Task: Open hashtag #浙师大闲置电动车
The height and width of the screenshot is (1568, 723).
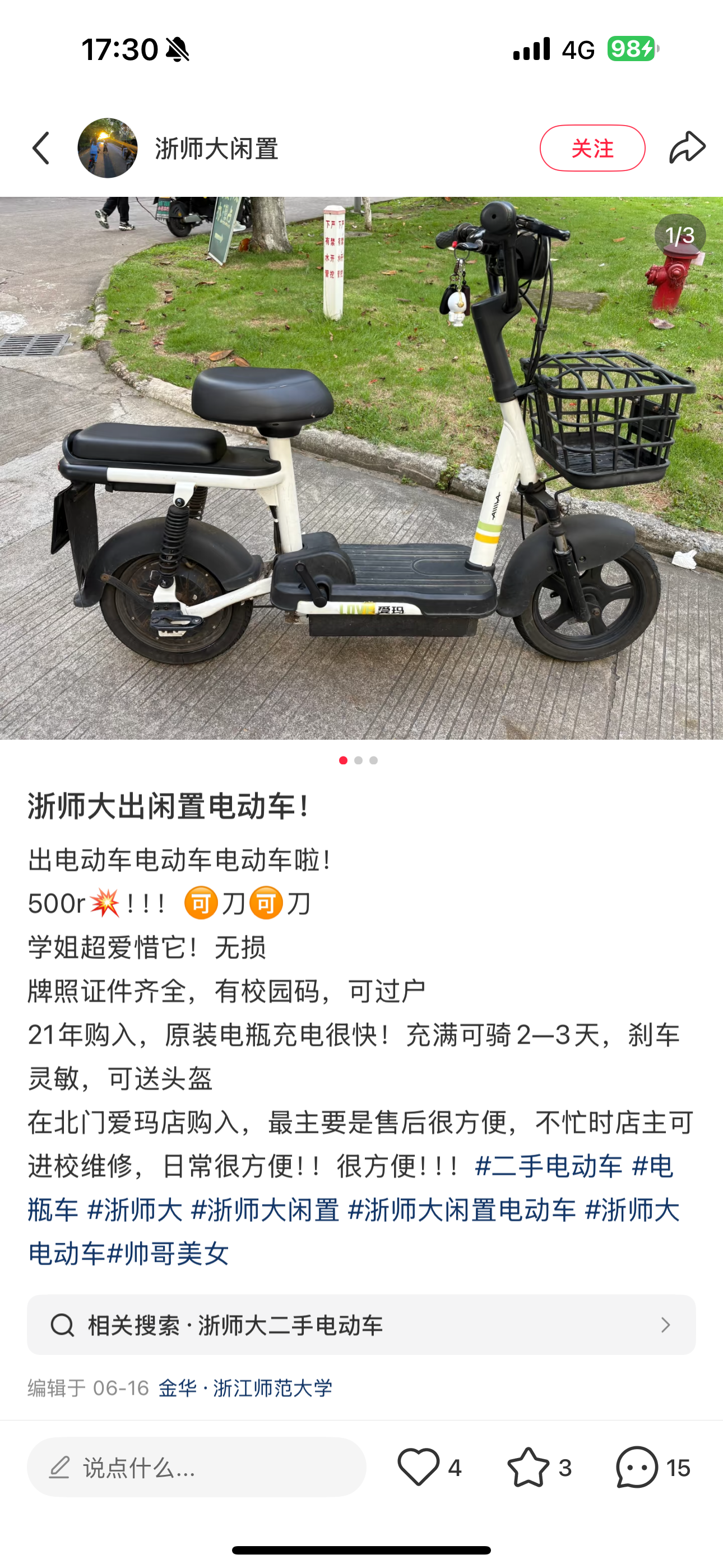Action: click(461, 1210)
